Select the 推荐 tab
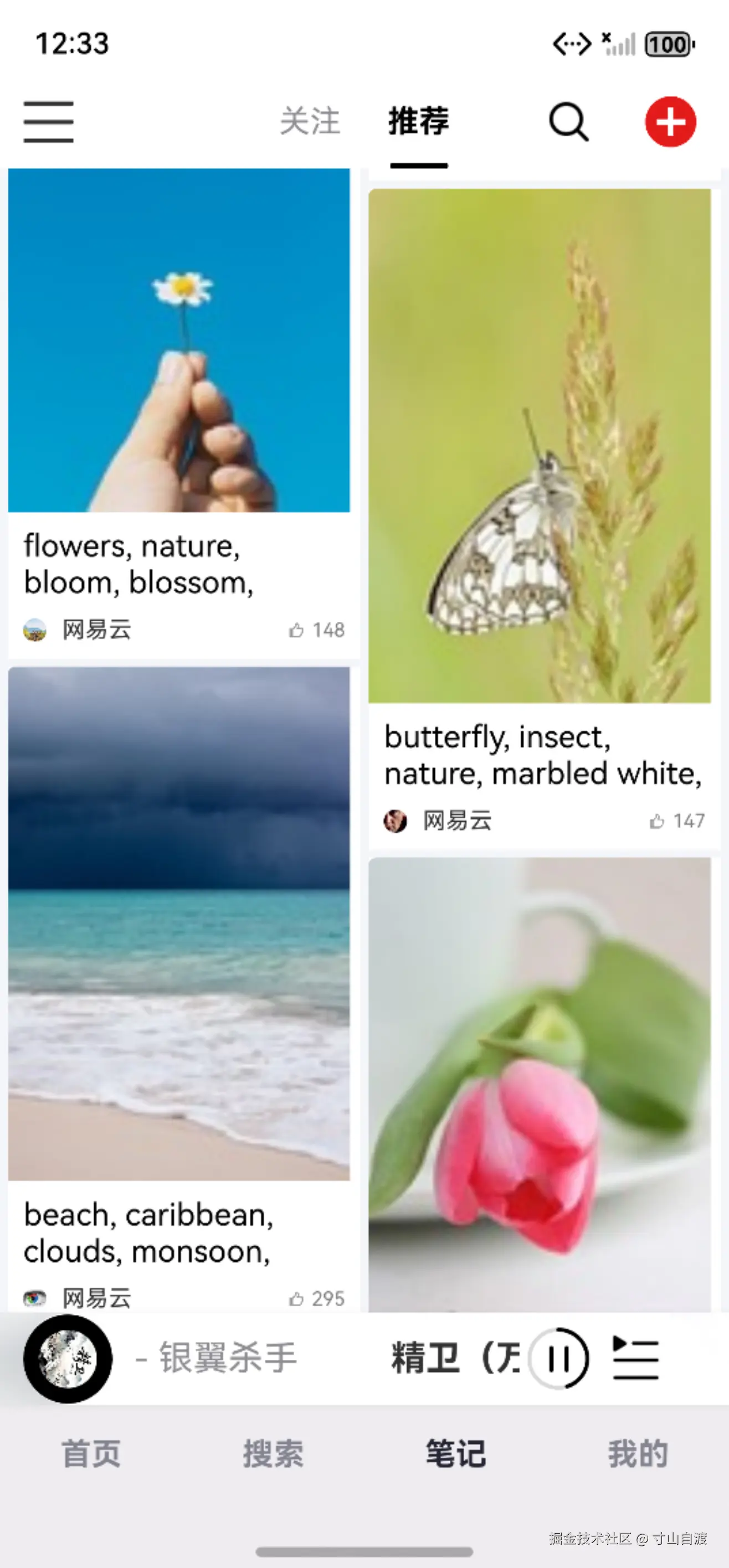 (419, 121)
